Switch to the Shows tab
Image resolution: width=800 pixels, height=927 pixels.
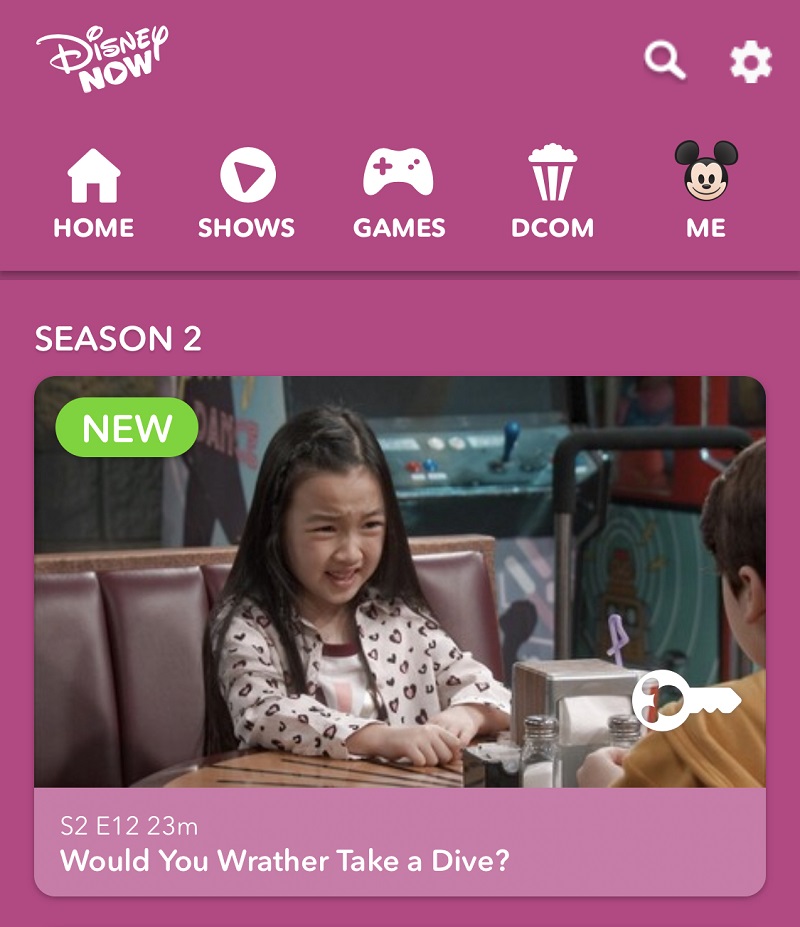tap(246, 193)
